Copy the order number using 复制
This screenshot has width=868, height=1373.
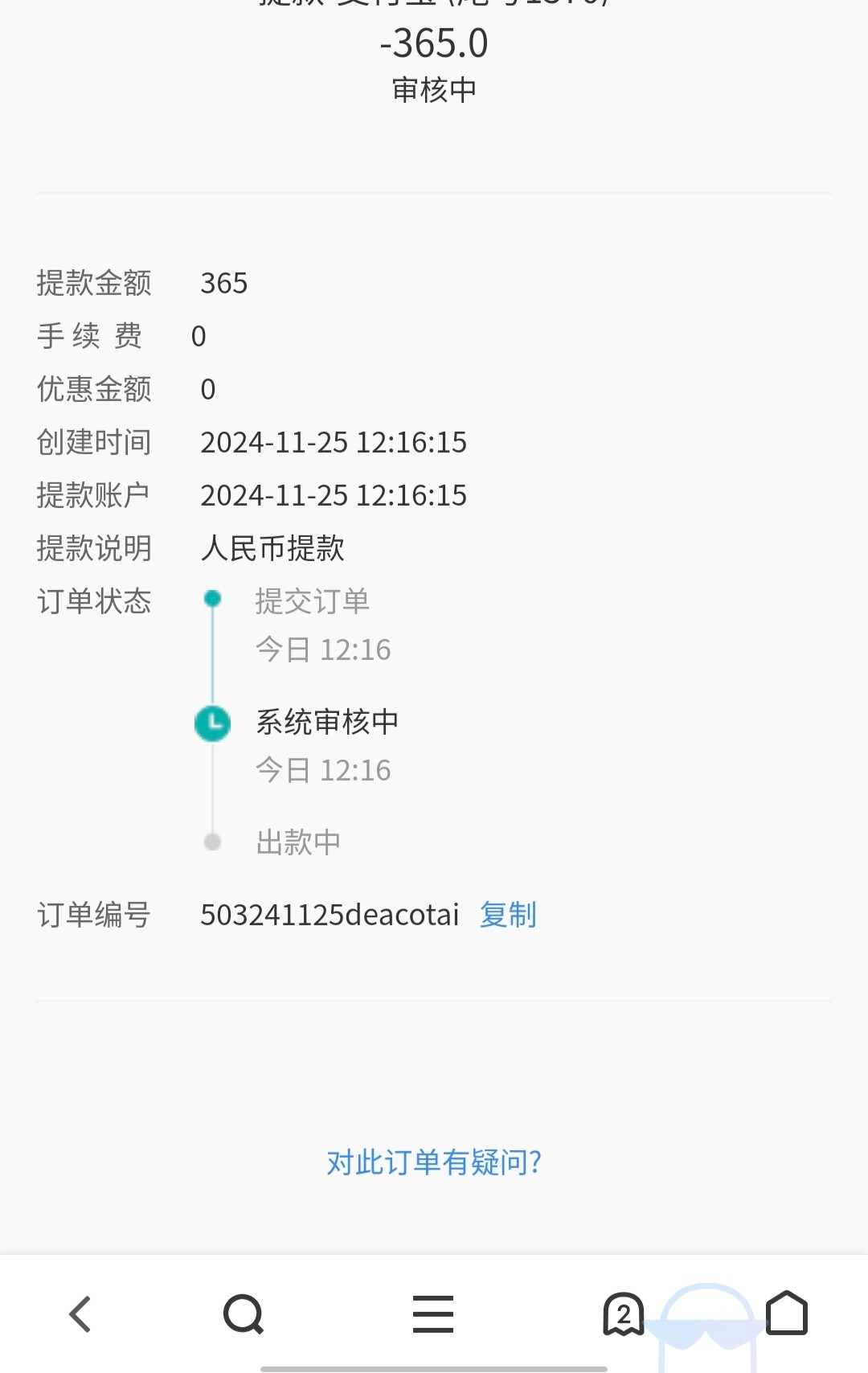tap(508, 914)
